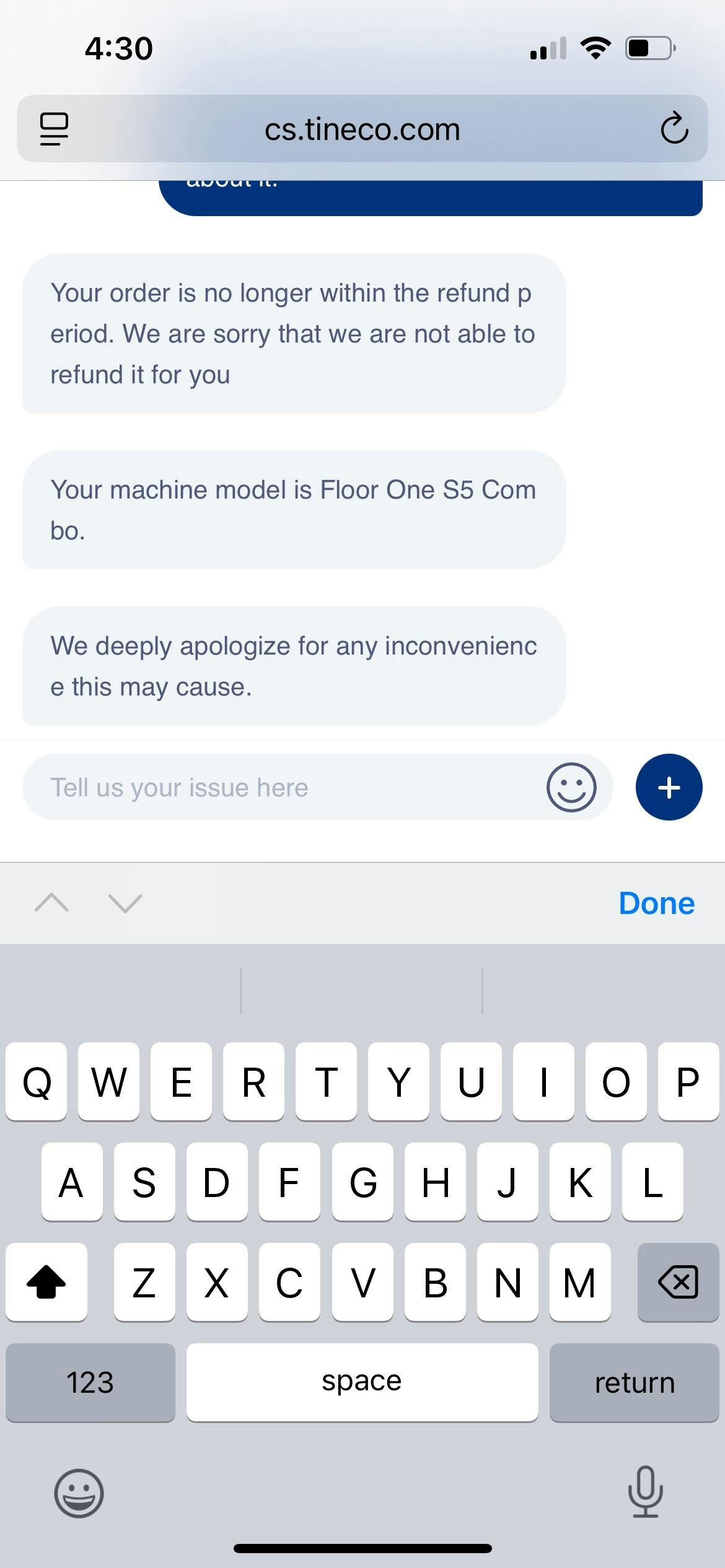
Task: Open the emoji picker in the chat input
Action: [571, 787]
